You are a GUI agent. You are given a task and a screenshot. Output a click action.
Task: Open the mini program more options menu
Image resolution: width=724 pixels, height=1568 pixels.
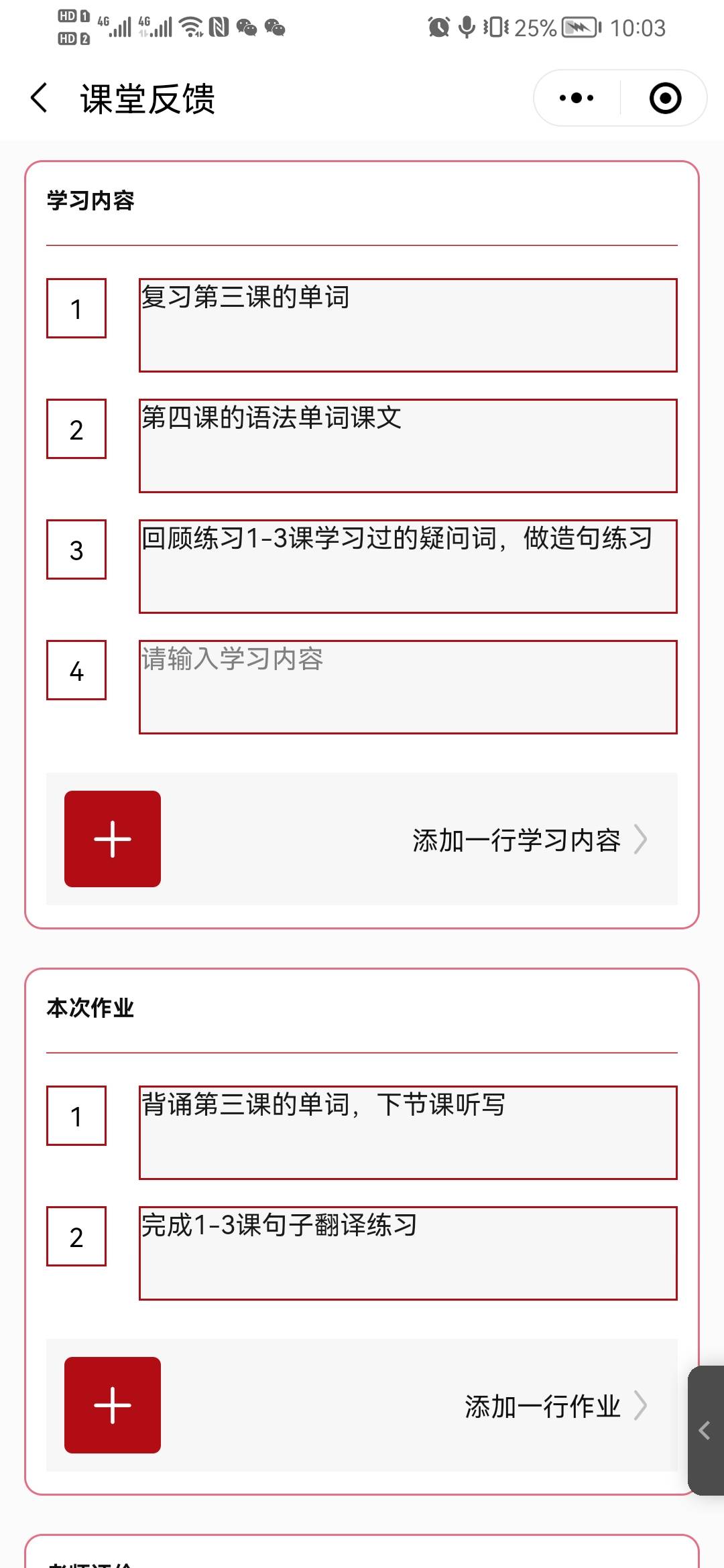[x=577, y=99]
